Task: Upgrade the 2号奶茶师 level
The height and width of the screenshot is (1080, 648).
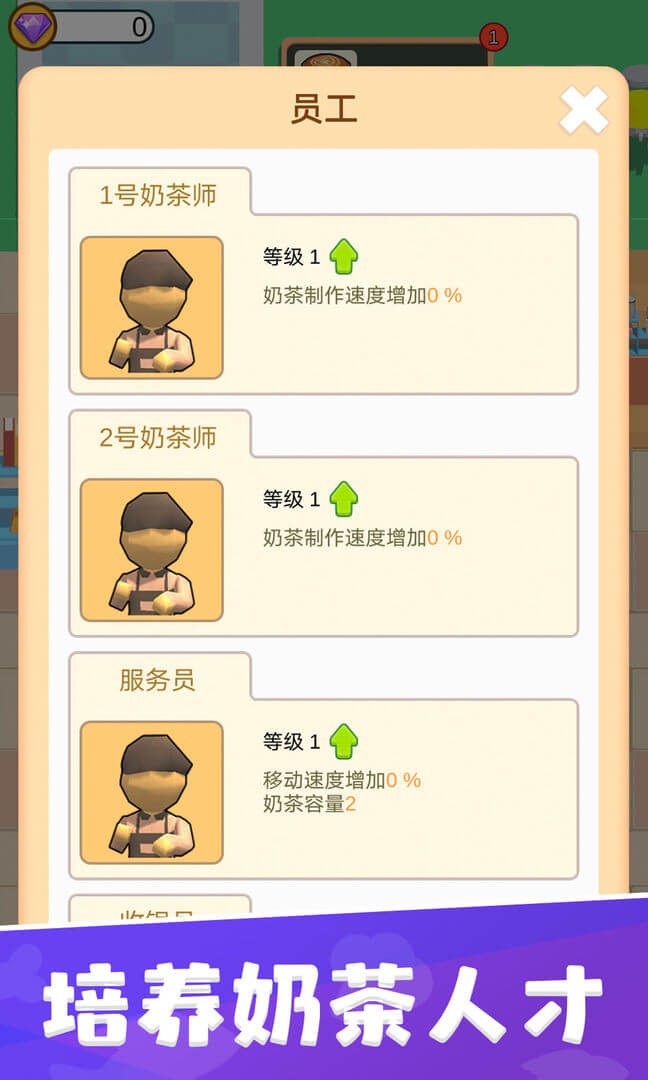Action: 343,498
